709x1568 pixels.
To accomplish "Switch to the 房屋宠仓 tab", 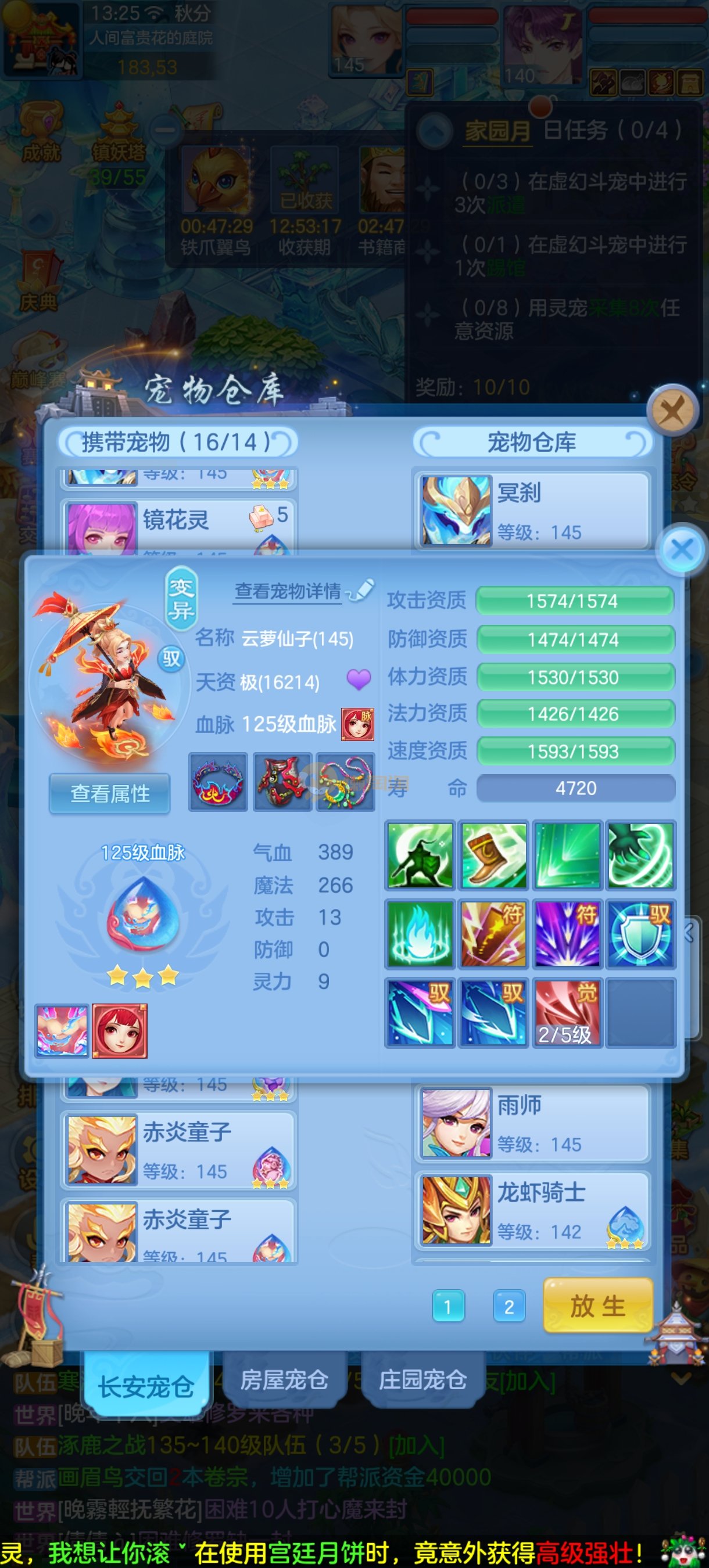I will [x=284, y=1379].
